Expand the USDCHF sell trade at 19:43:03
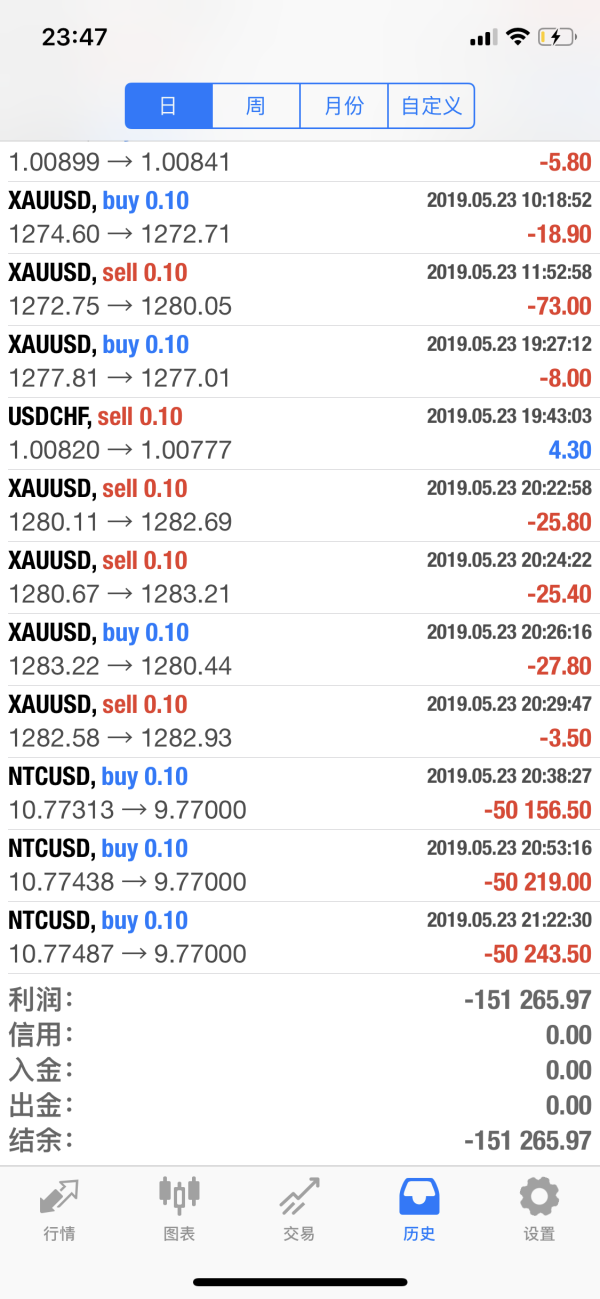The image size is (600, 1299). pyautogui.click(x=300, y=433)
